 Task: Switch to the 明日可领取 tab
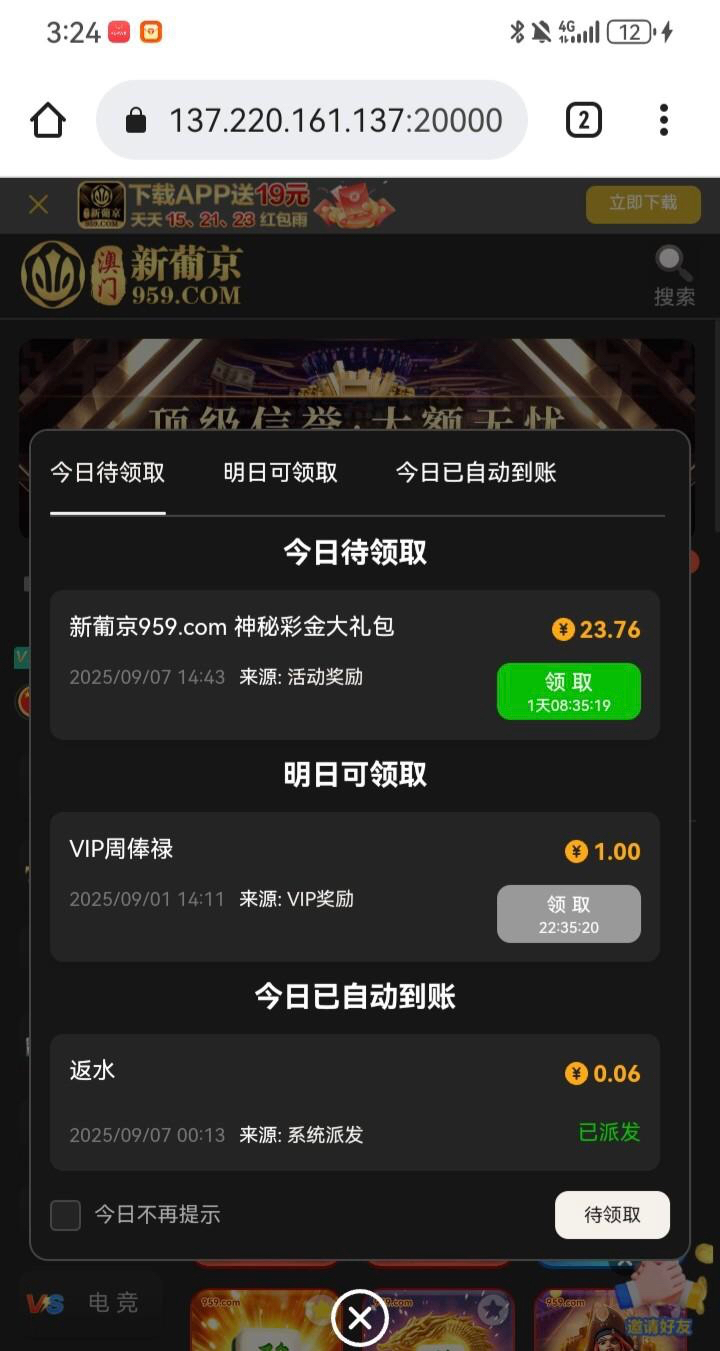(281, 473)
